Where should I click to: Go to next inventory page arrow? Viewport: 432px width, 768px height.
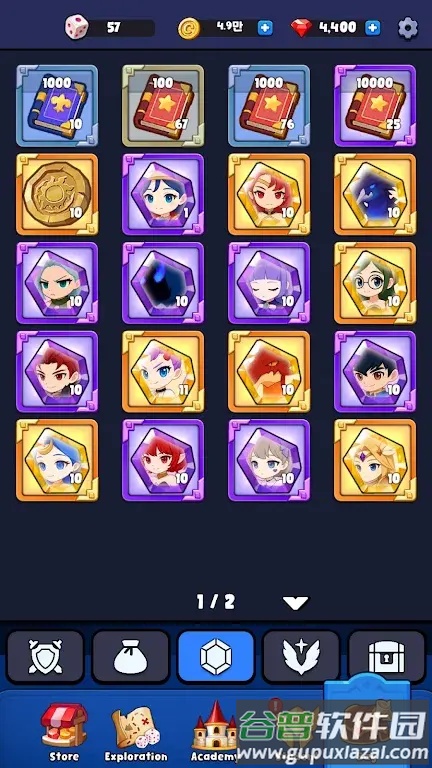point(296,602)
